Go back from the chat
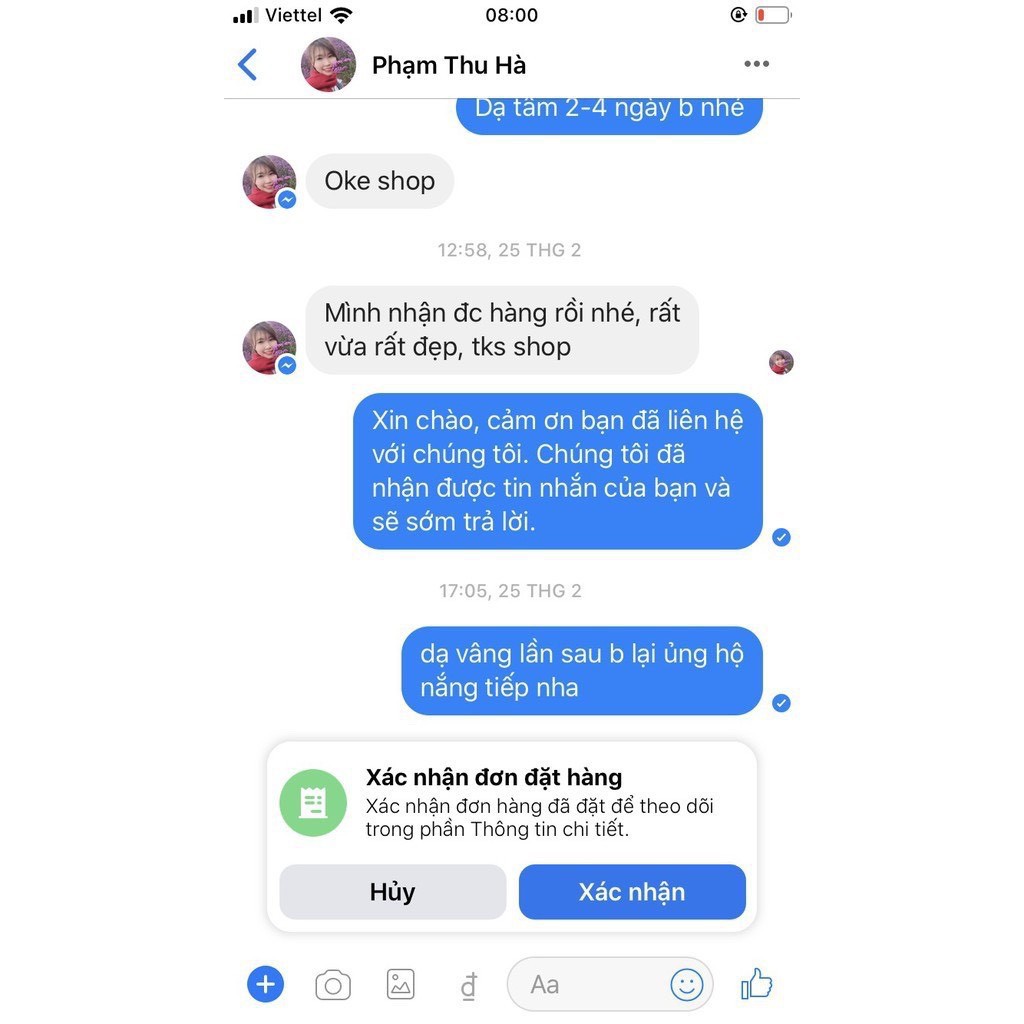Image resolution: width=1024 pixels, height=1024 pixels. coord(248,65)
